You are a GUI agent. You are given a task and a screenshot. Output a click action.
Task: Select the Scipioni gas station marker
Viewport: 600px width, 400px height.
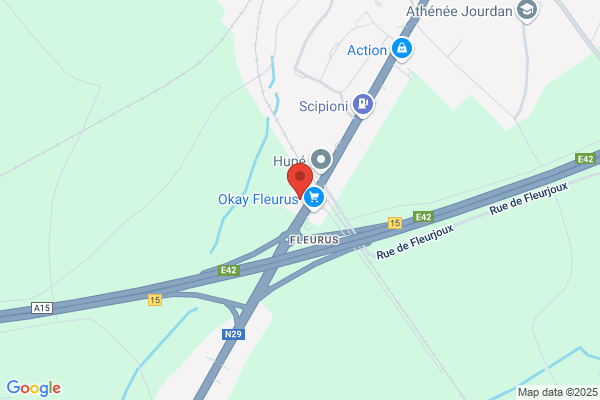tap(363, 105)
